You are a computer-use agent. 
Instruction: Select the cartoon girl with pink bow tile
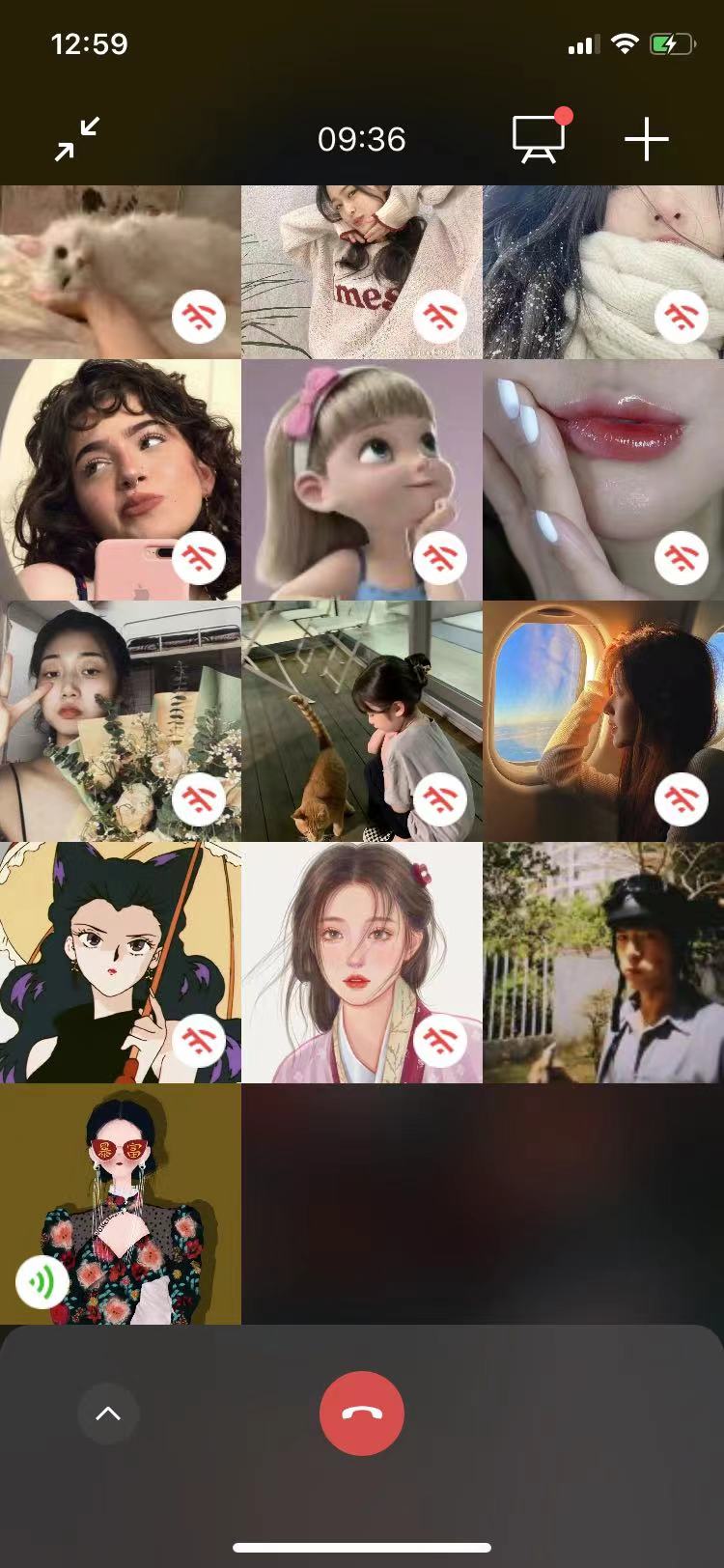[x=361, y=480]
